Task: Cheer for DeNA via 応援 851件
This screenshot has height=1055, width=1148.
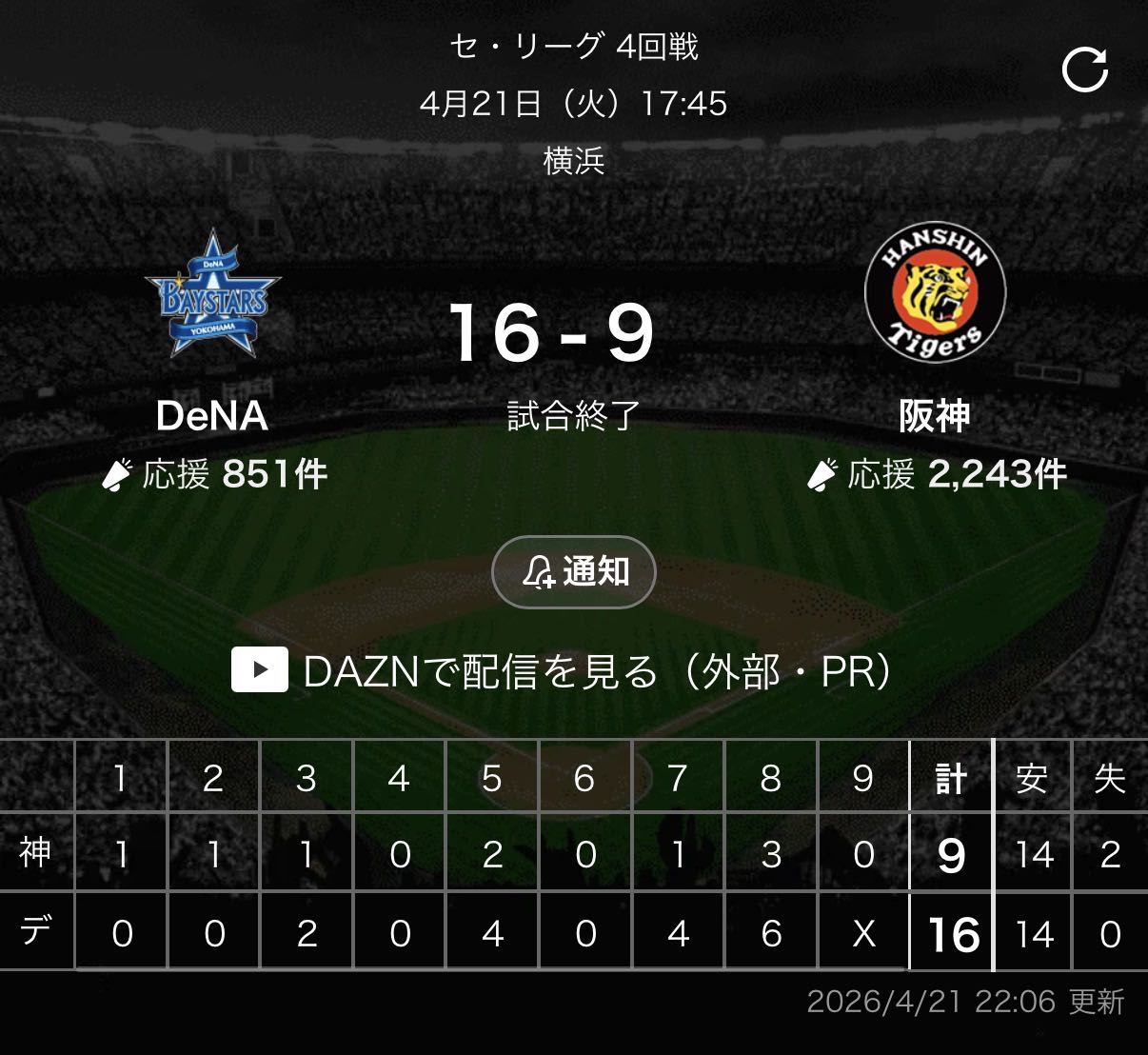Action: (x=214, y=474)
